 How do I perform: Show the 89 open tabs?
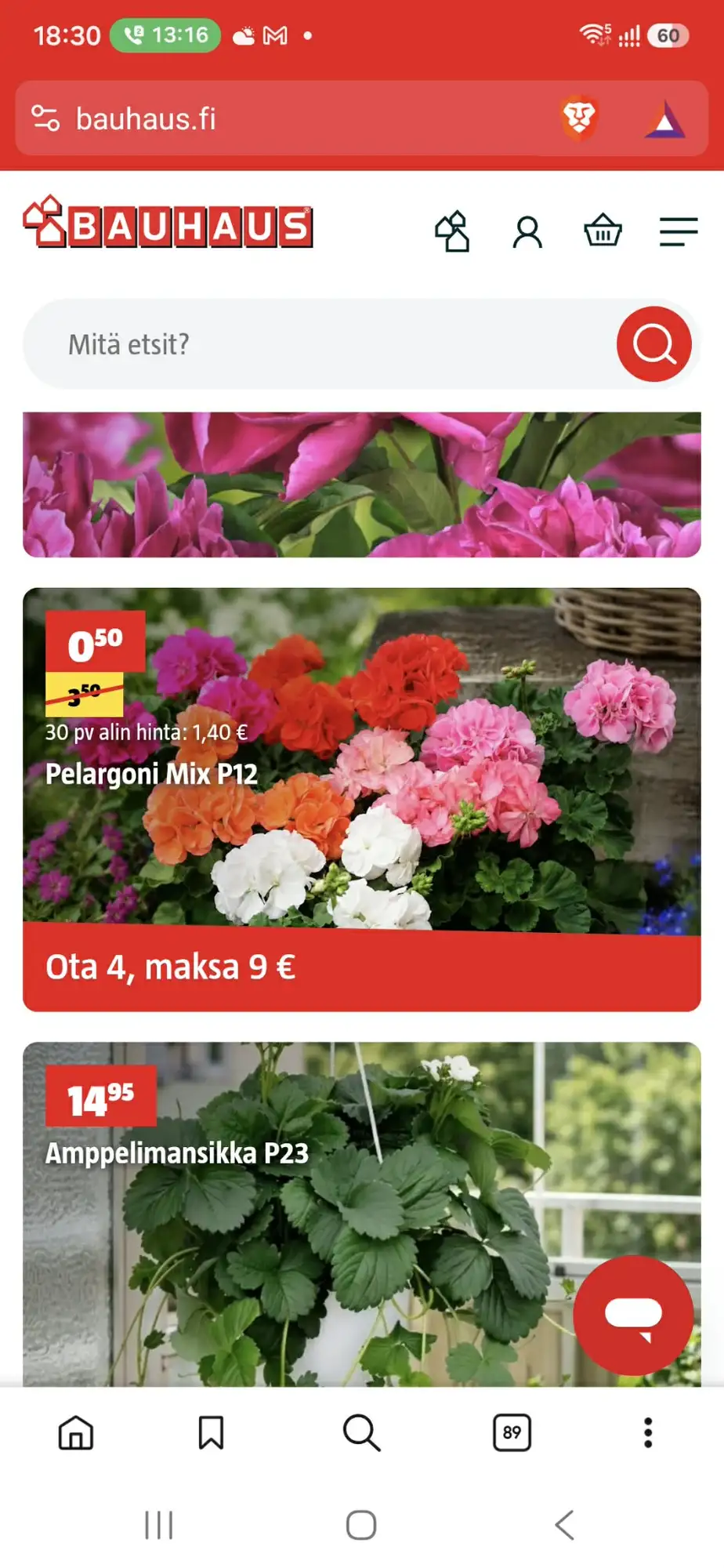512,1432
